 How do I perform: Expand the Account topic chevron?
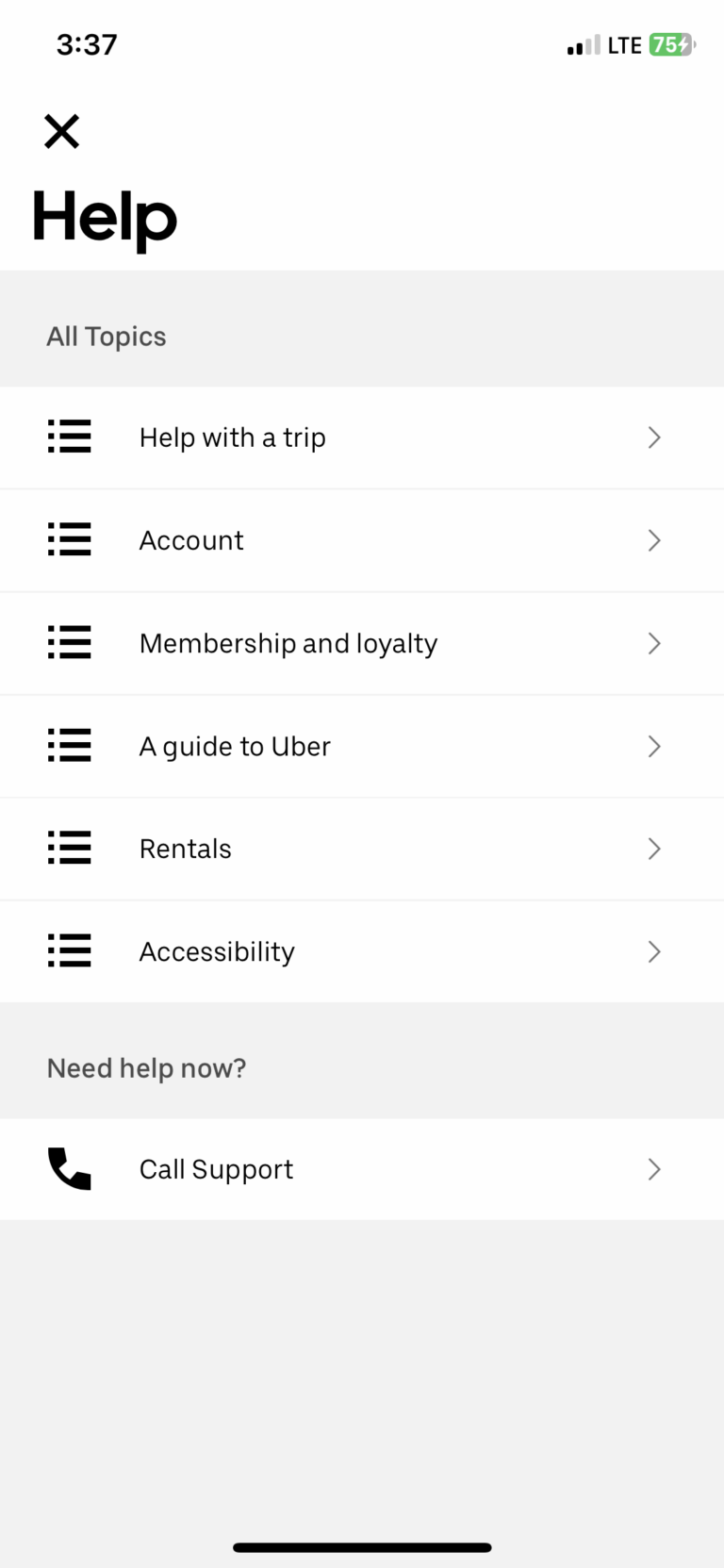654,539
